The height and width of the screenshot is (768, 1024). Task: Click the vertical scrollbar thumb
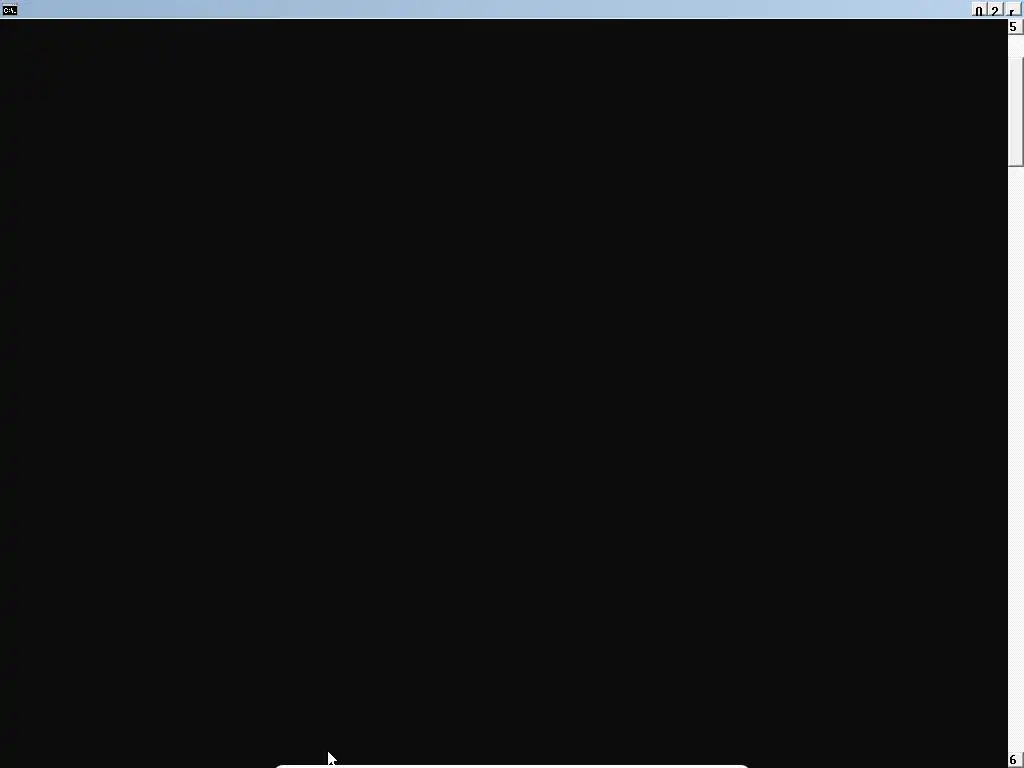[x=1015, y=110]
